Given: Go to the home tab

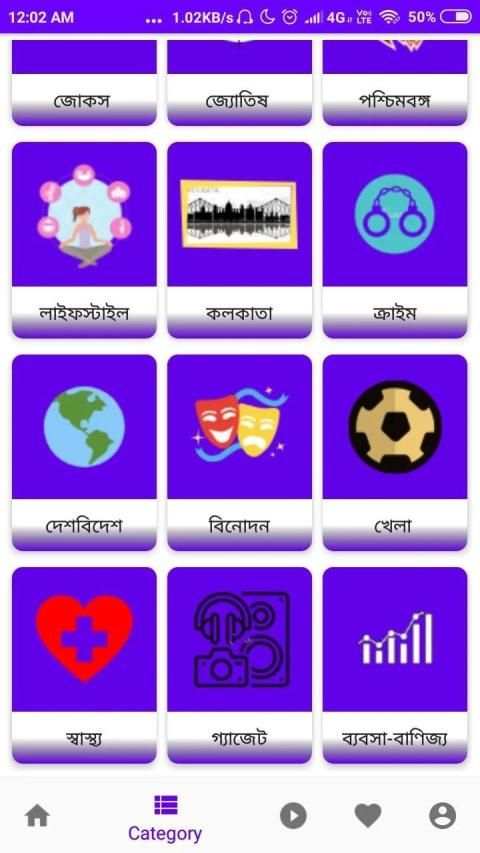Looking at the screenshot, I should point(38,816).
